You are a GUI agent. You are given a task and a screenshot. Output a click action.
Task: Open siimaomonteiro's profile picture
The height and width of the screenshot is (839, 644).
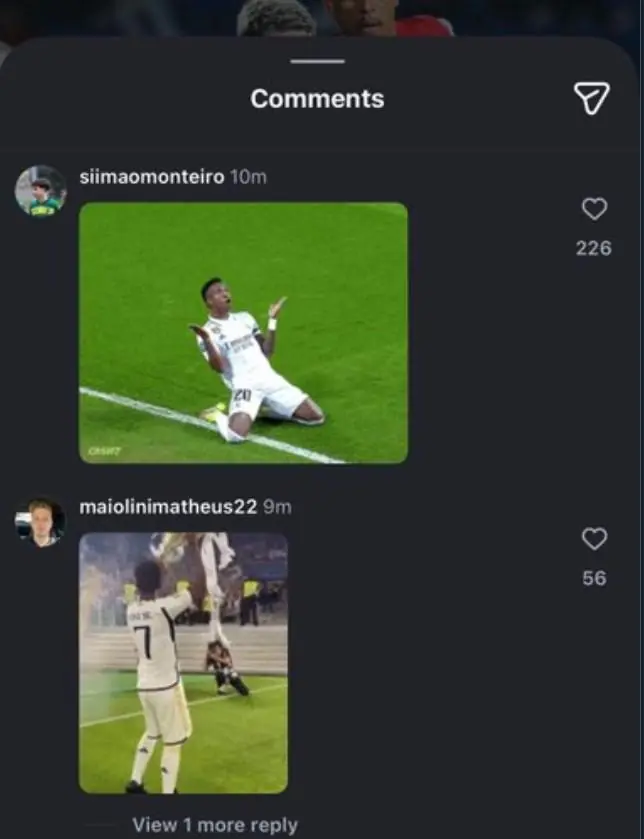40,191
